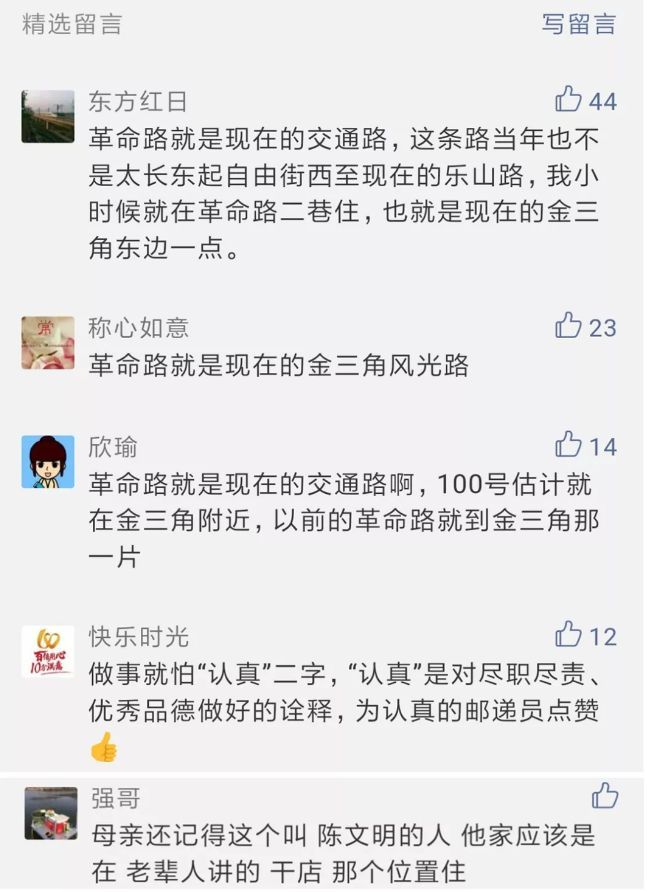The image size is (647, 892).
Task: Like 快乐时光's comment
Action: tap(570, 635)
